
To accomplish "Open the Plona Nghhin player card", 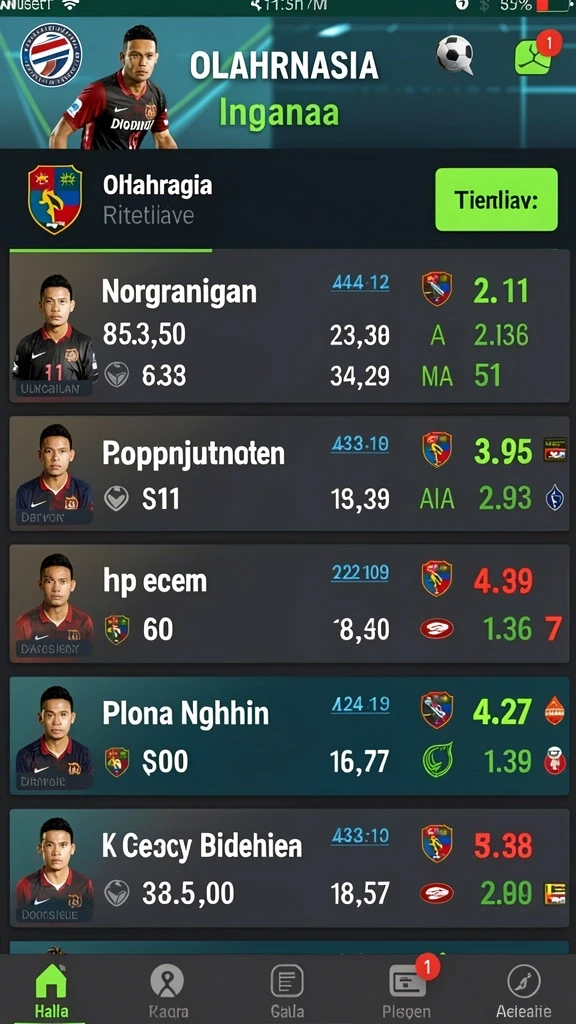I will [x=289, y=737].
